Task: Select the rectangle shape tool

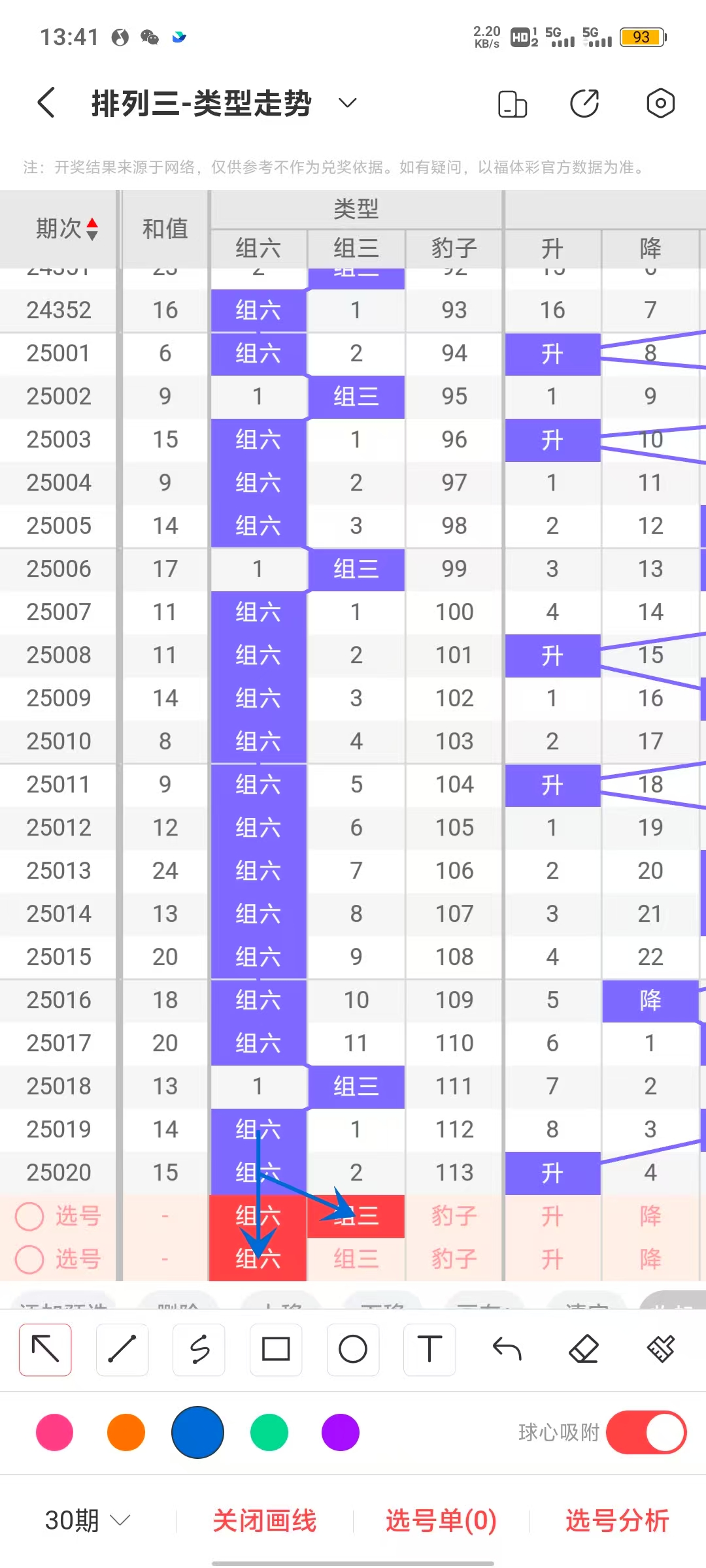Action: tap(276, 1349)
